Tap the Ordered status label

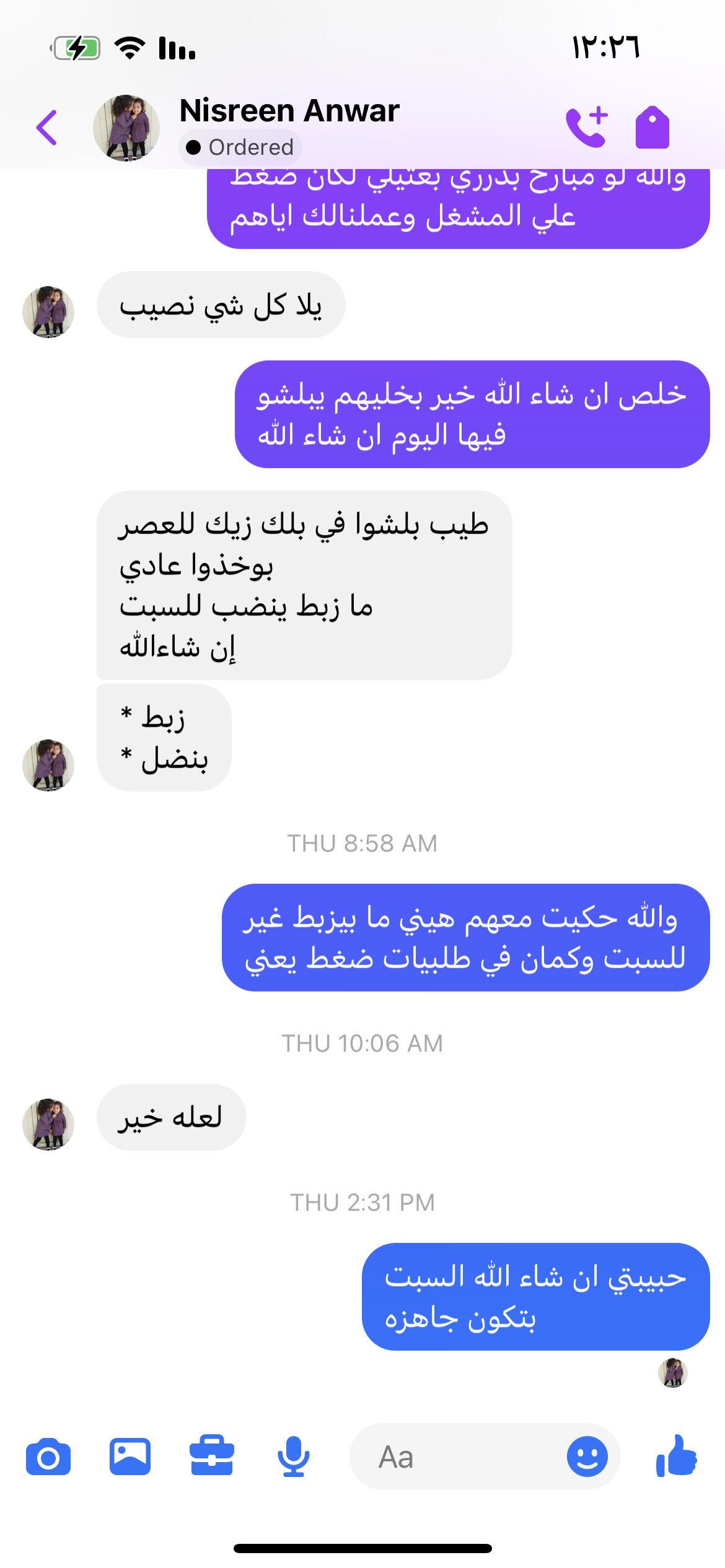pyautogui.click(x=240, y=147)
